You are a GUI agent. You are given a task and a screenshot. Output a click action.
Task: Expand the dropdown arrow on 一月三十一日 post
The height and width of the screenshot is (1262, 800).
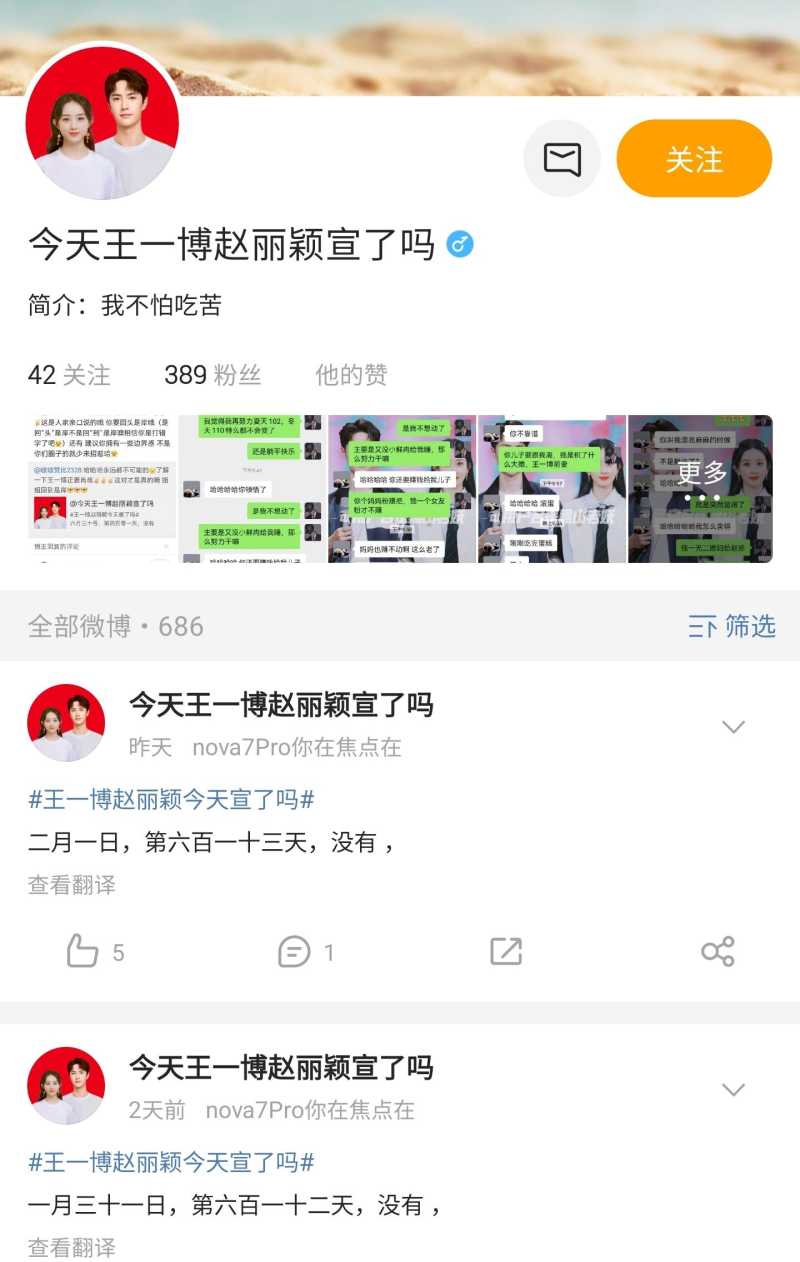(x=734, y=1090)
